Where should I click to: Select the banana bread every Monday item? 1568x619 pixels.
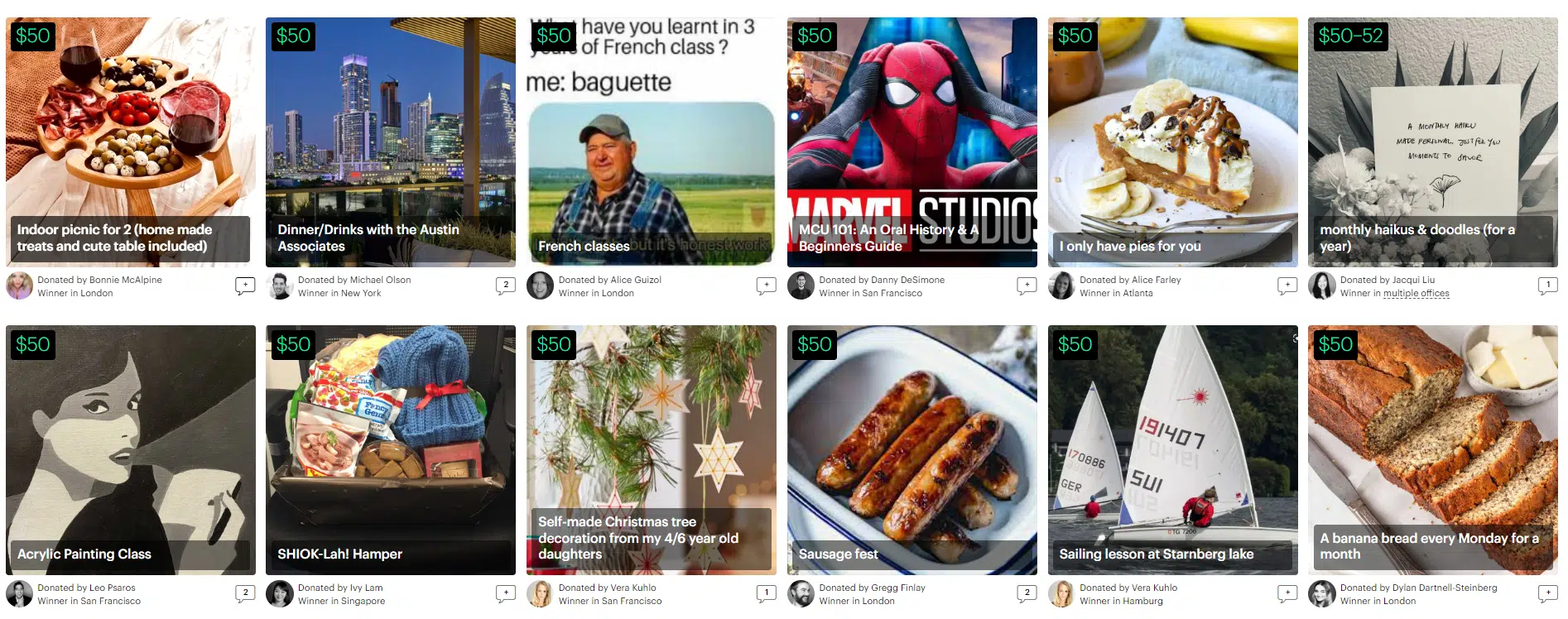point(1432,449)
